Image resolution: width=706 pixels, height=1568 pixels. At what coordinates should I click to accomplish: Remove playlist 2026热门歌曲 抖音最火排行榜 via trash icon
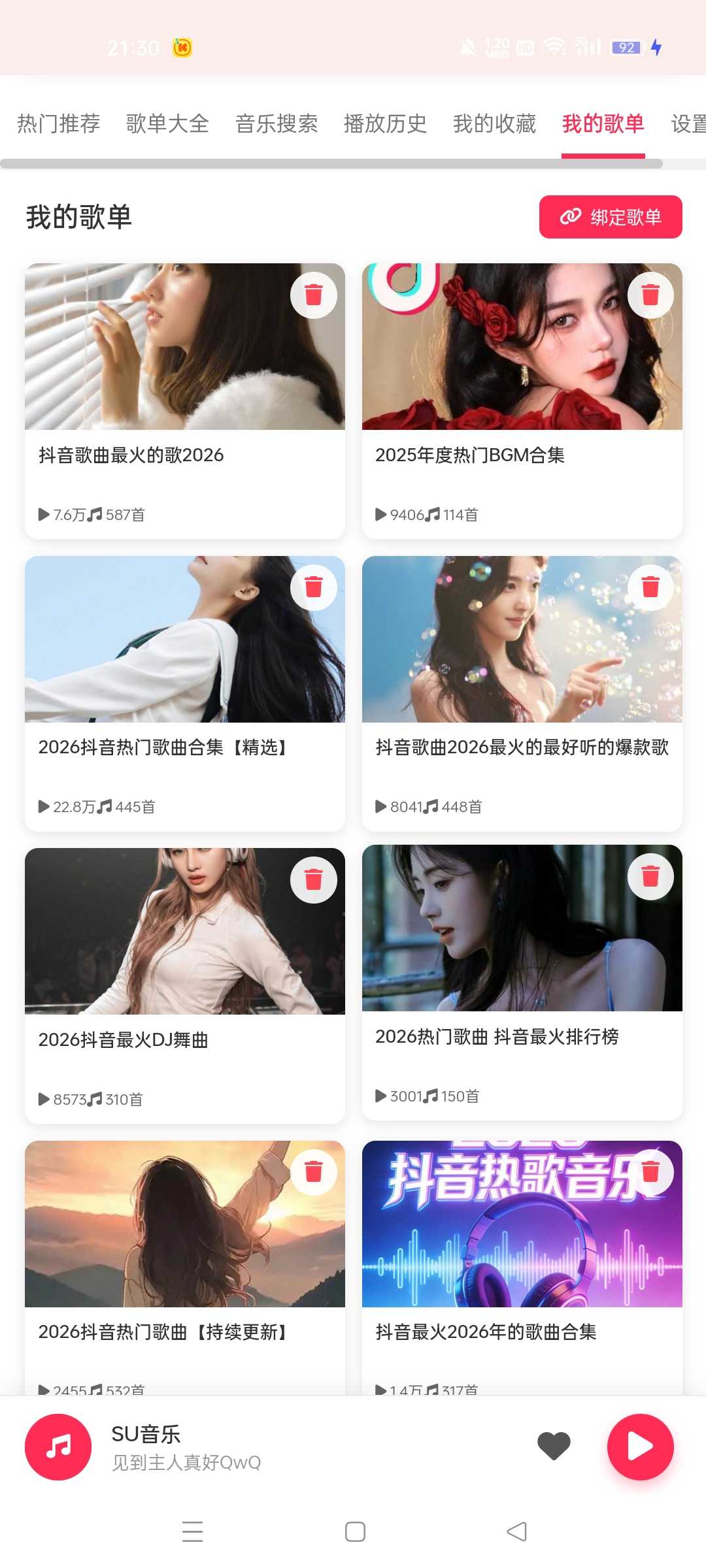click(x=650, y=876)
